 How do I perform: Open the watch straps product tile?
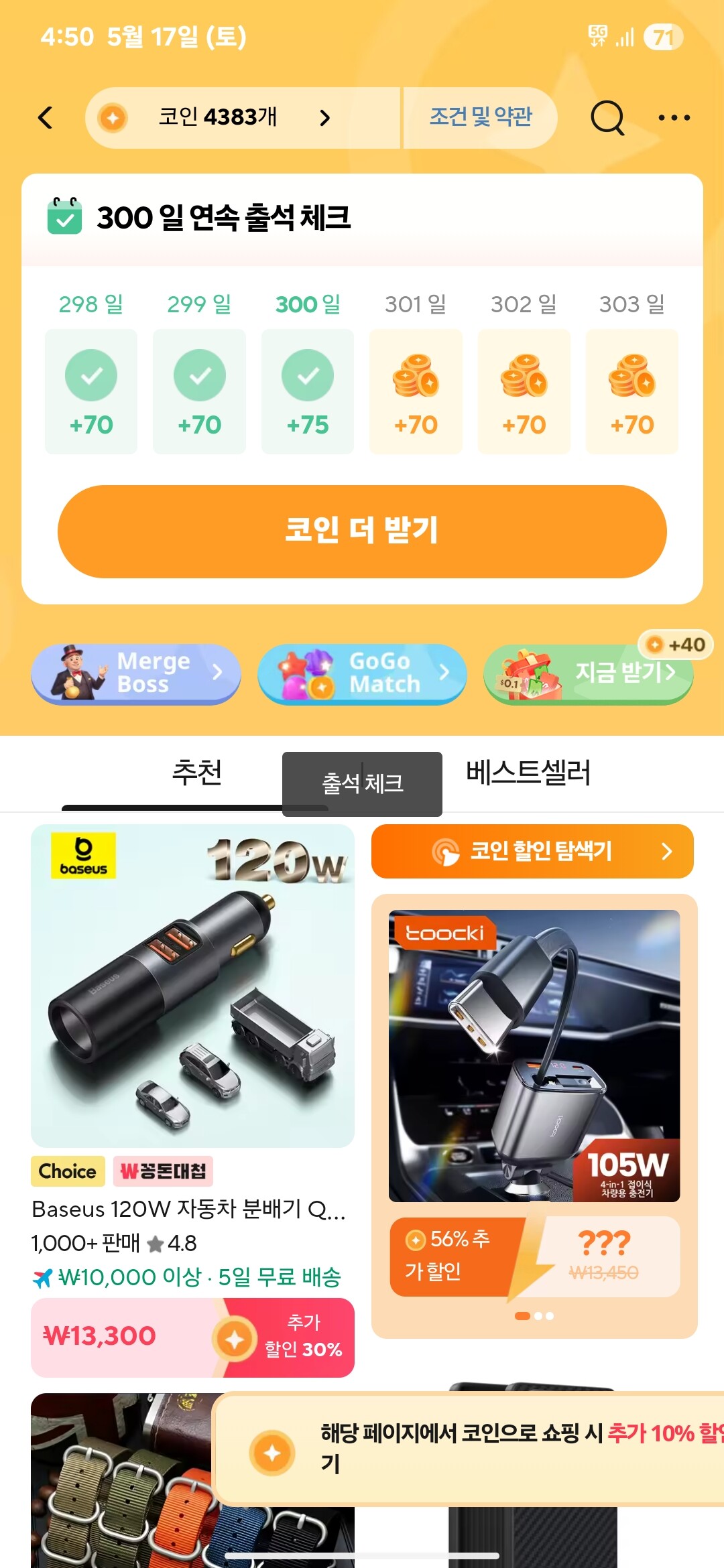pos(121,1481)
